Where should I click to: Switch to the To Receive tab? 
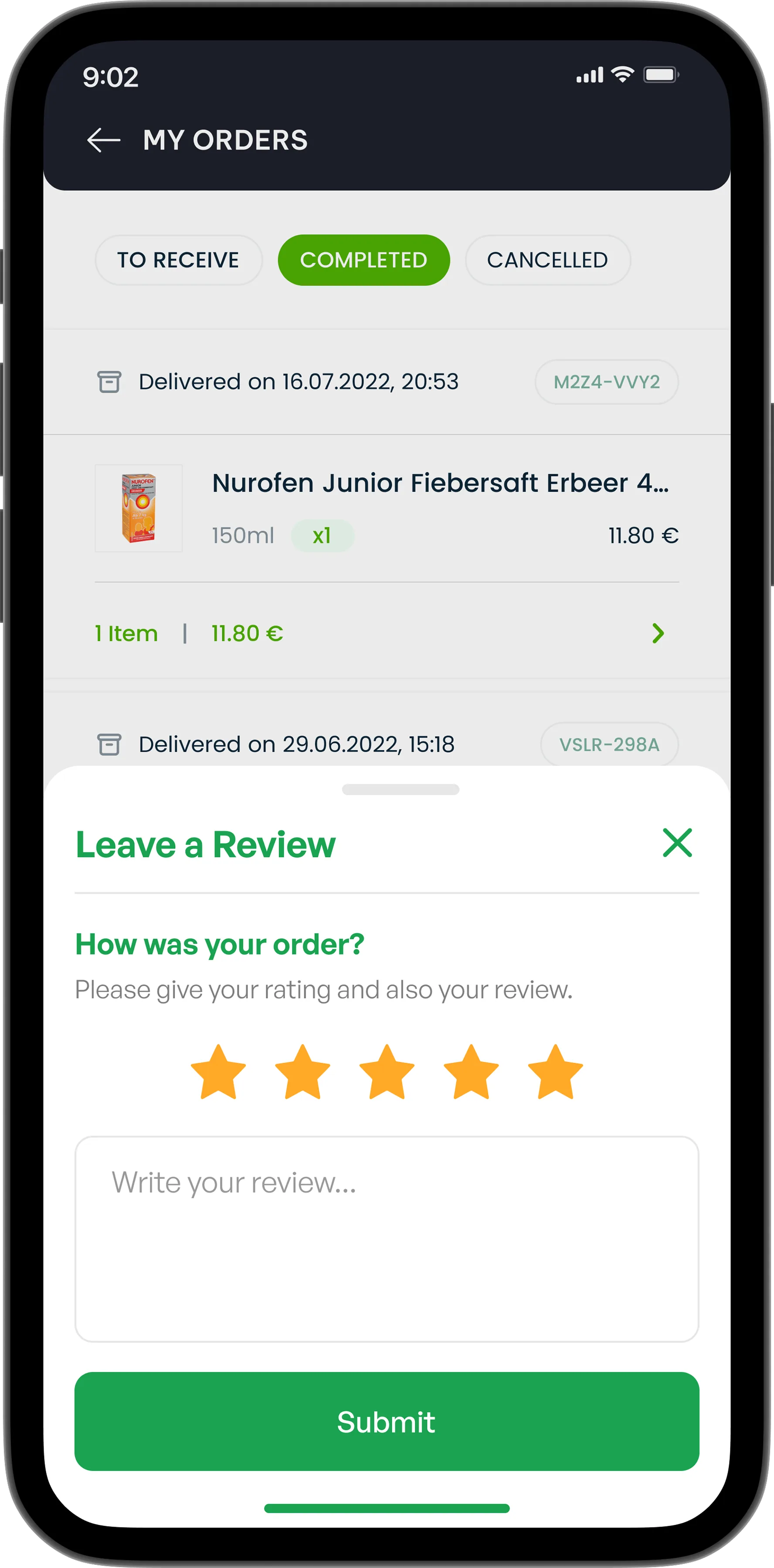coord(178,260)
